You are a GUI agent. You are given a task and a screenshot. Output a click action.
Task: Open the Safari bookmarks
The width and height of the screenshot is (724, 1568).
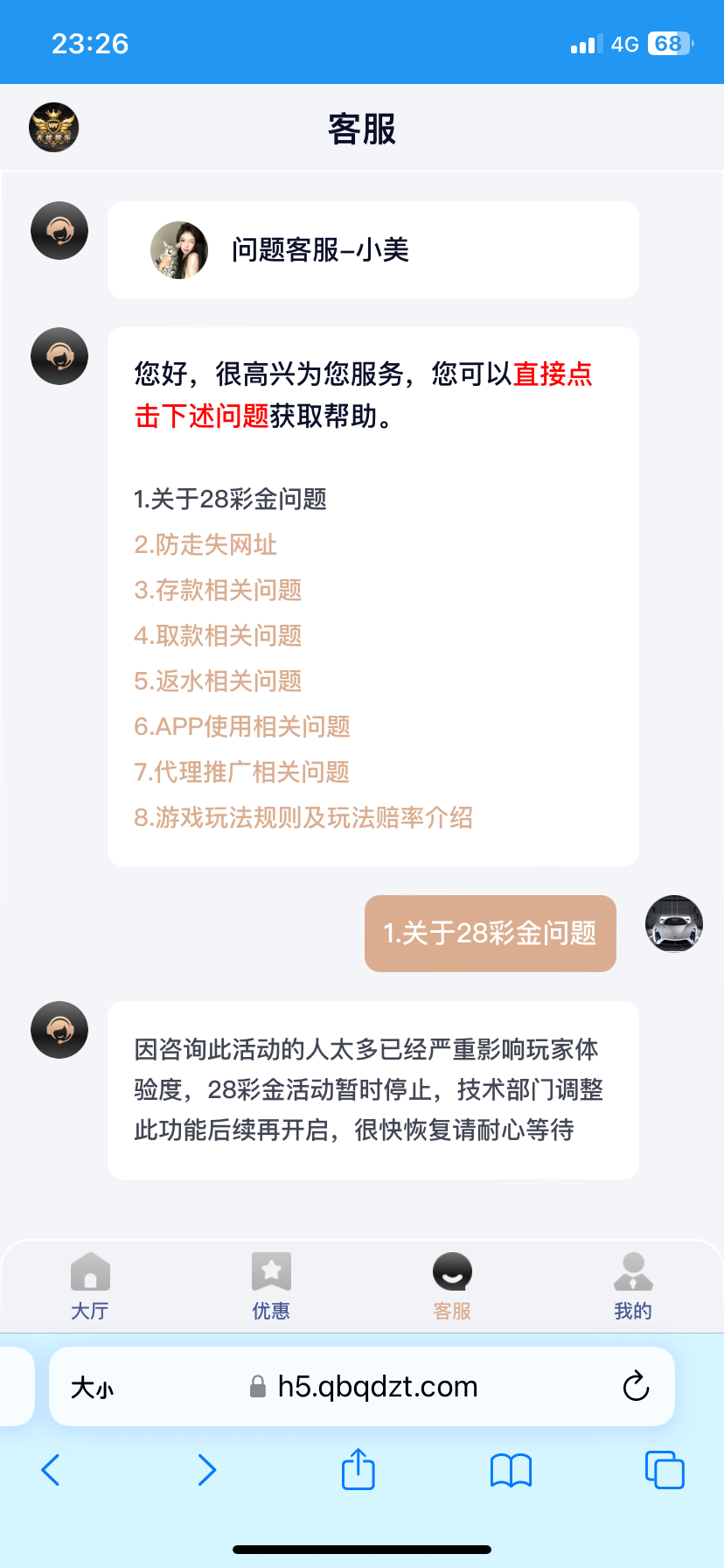(x=511, y=1469)
